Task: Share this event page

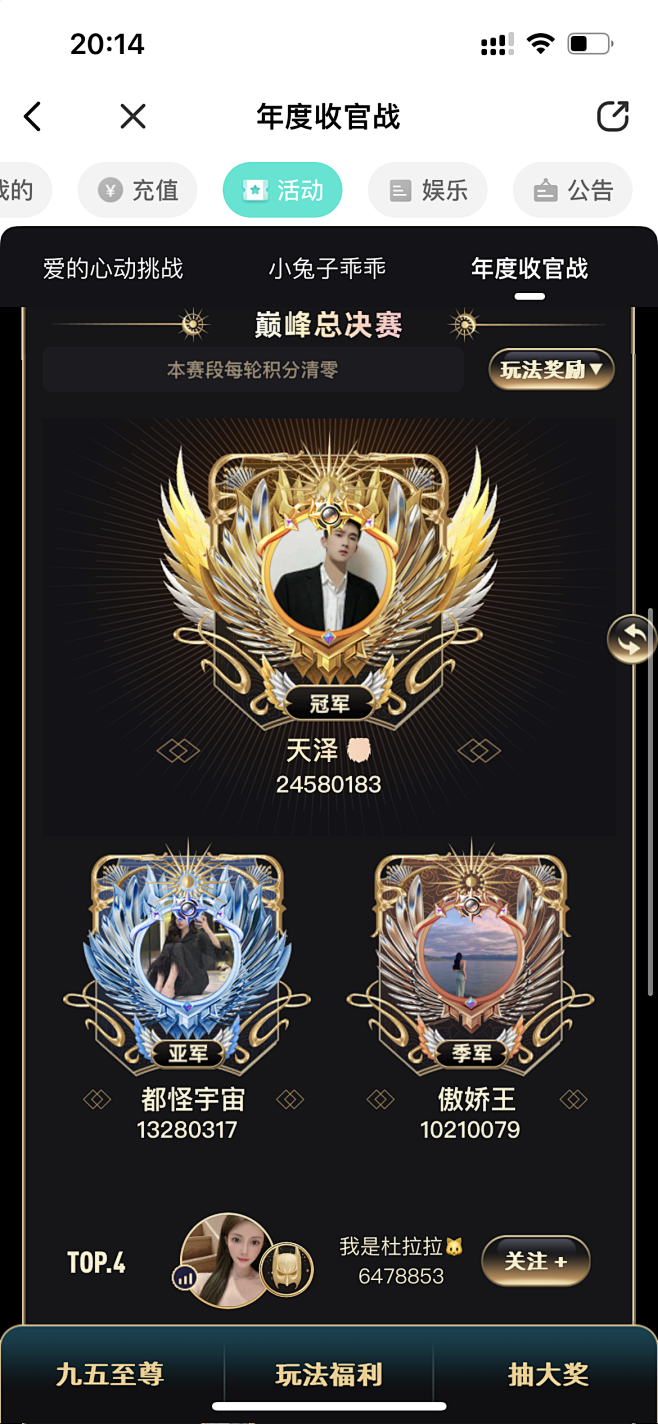Action: click(612, 116)
